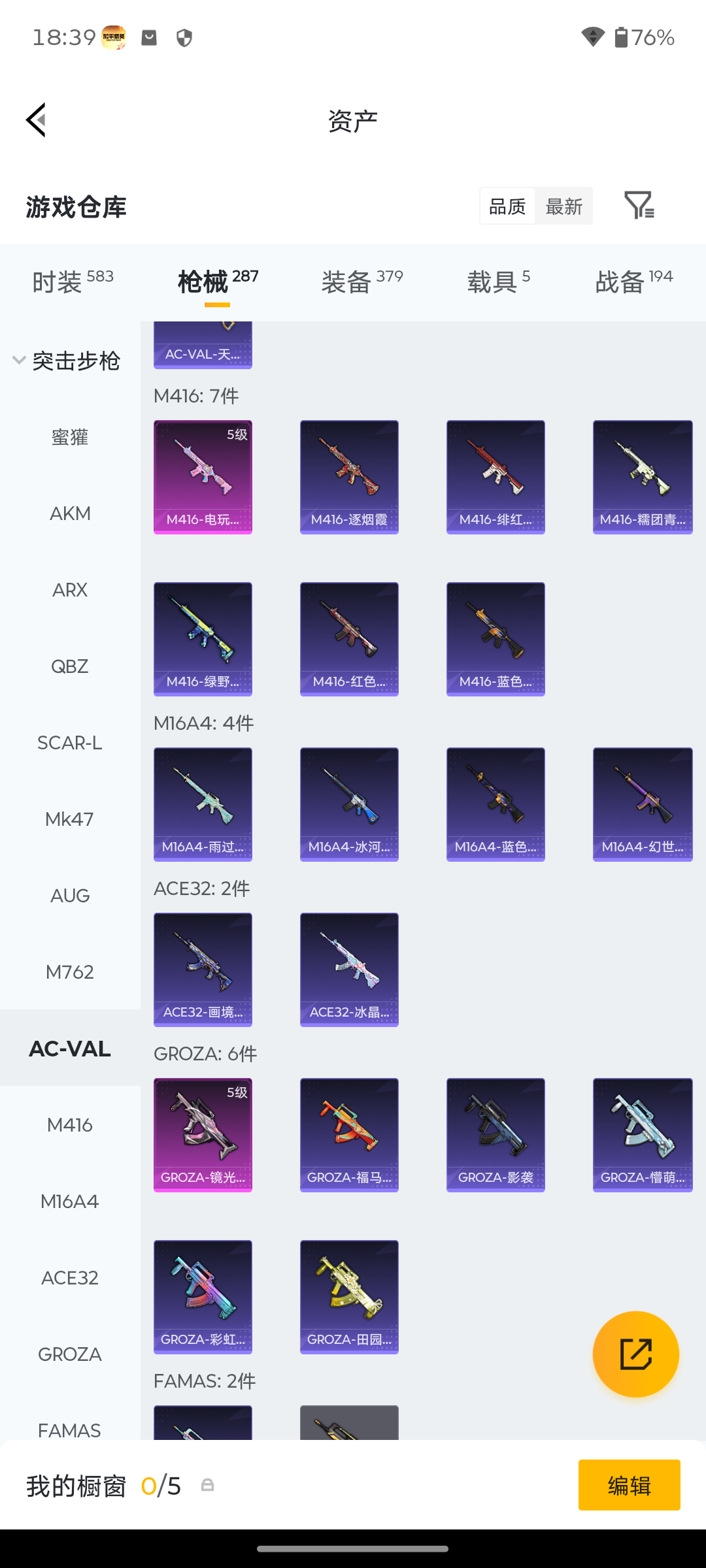Switch to the 战备 tab
This screenshot has width=706, height=1568.
click(x=633, y=282)
